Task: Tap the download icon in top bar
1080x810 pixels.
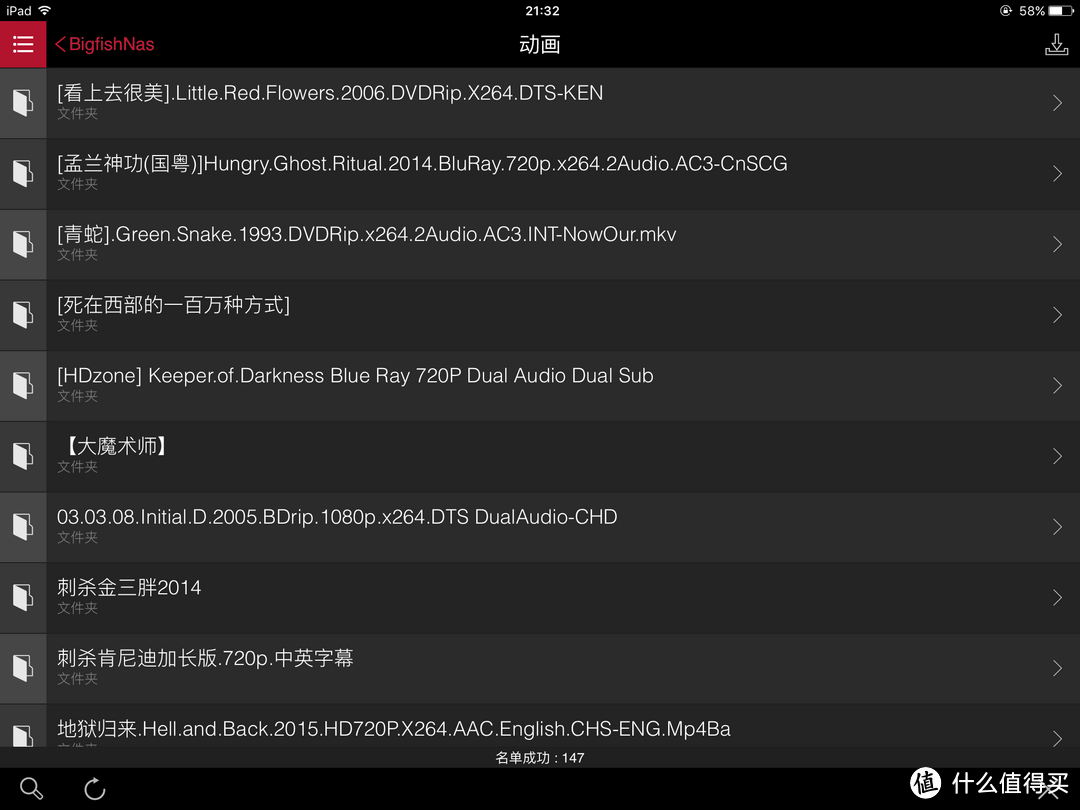Action: pos(1056,44)
